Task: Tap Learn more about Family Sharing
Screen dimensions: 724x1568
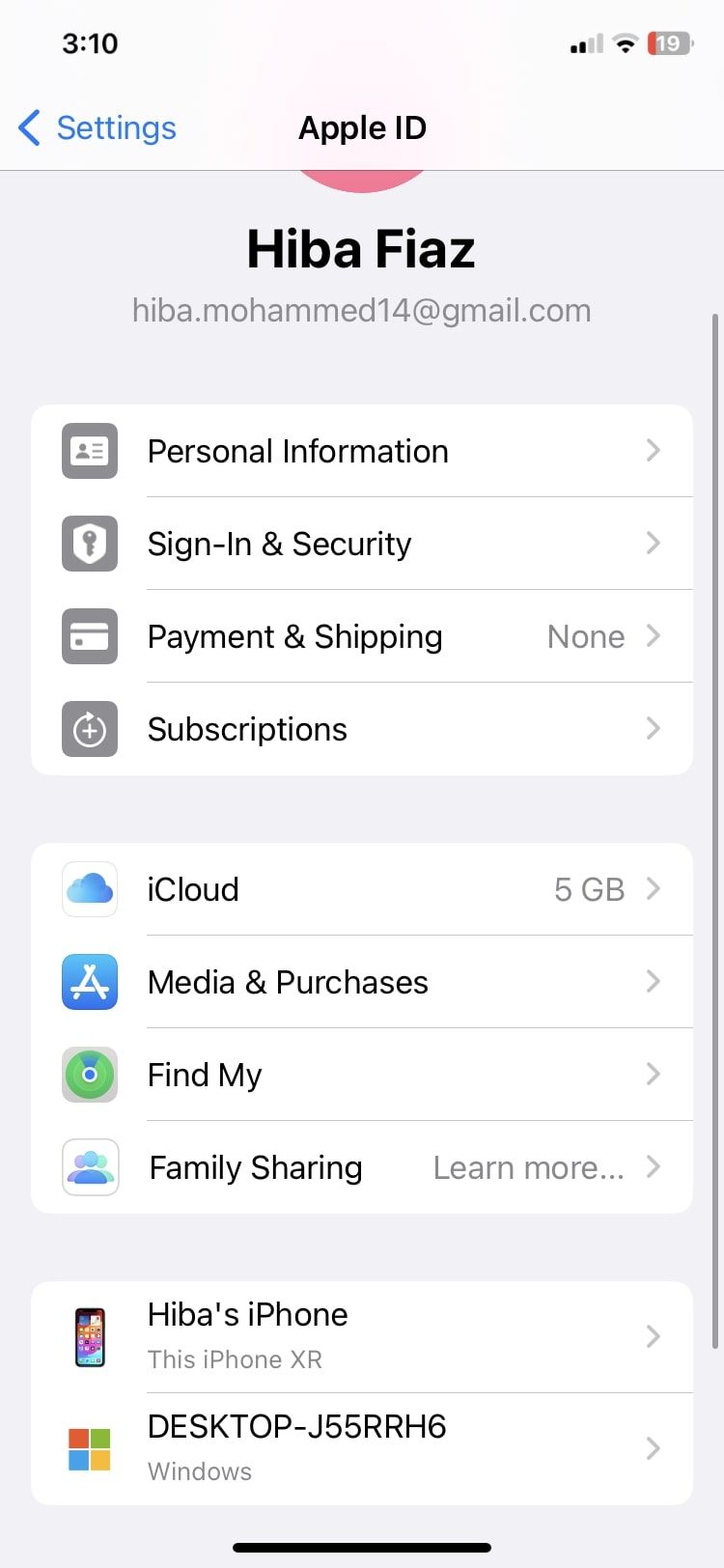Action: [x=528, y=1167]
